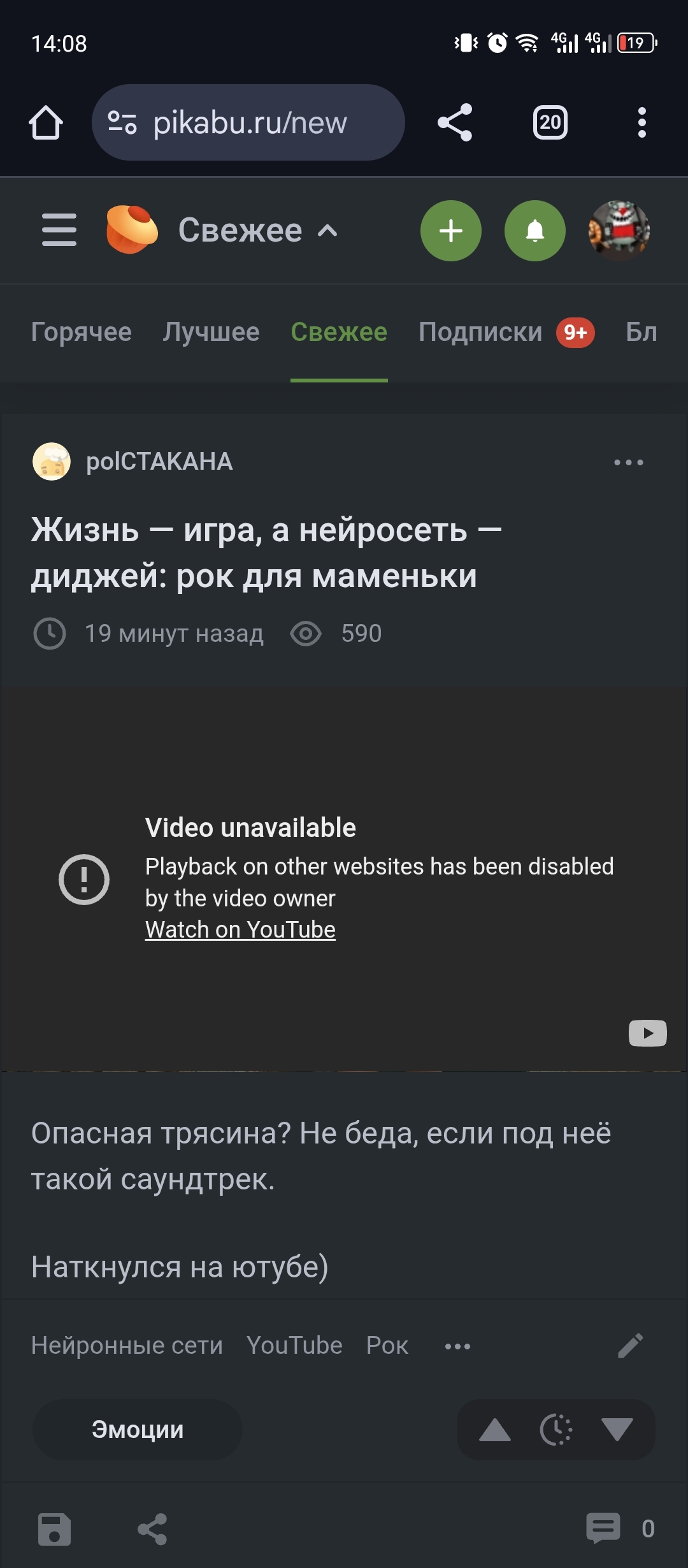Open the post's three-dot options
The image size is (688, 1568).
point(628,462)
